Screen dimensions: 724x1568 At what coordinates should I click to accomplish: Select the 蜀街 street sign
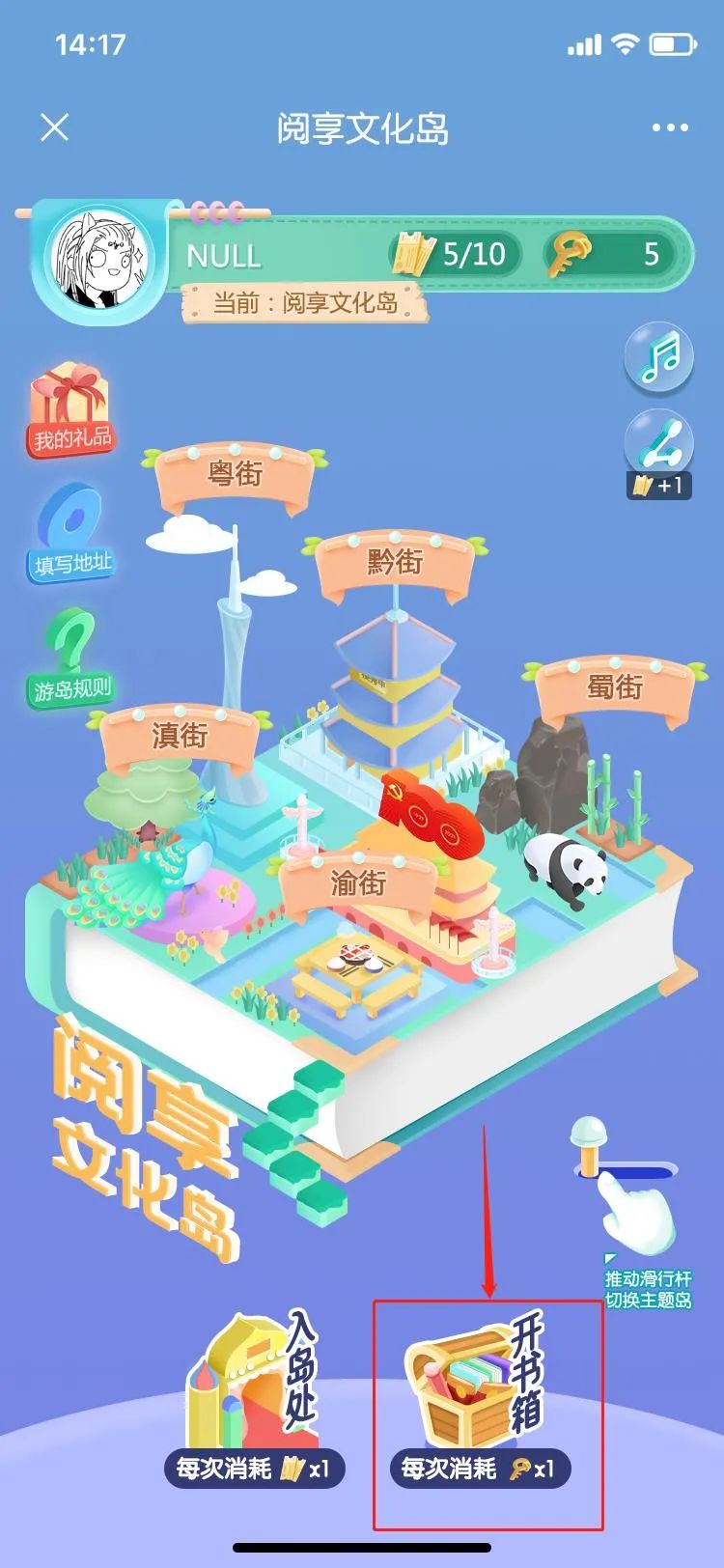tap(615, 686)
